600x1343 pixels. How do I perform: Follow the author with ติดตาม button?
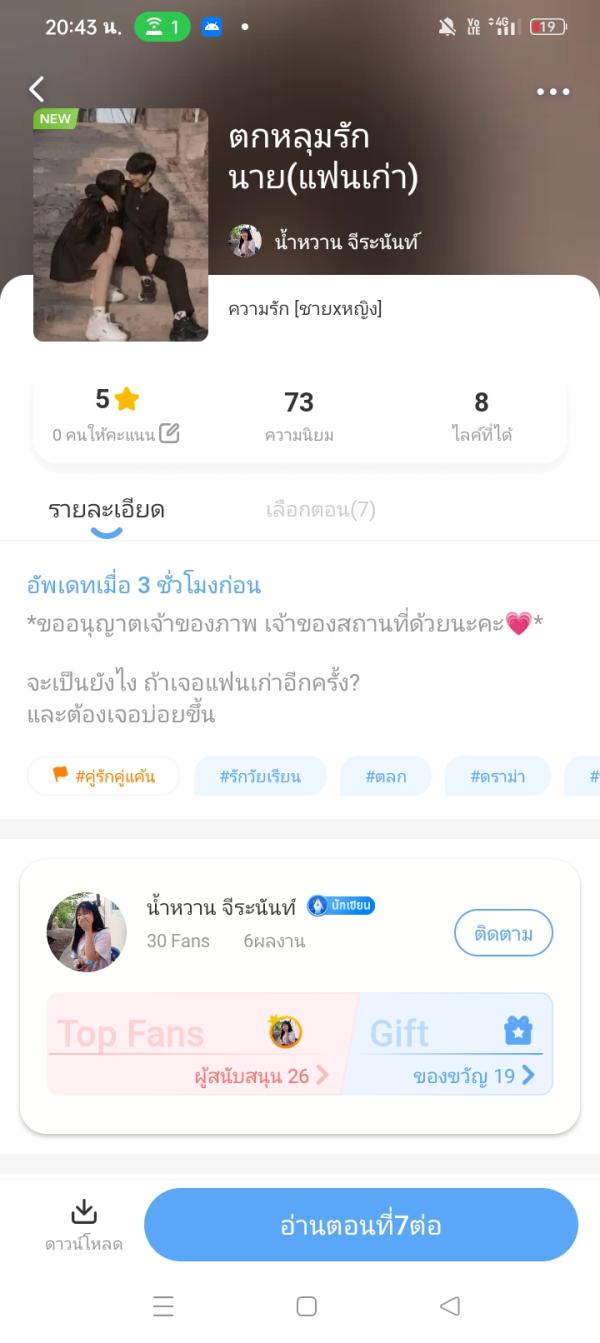tap(503, 934)
